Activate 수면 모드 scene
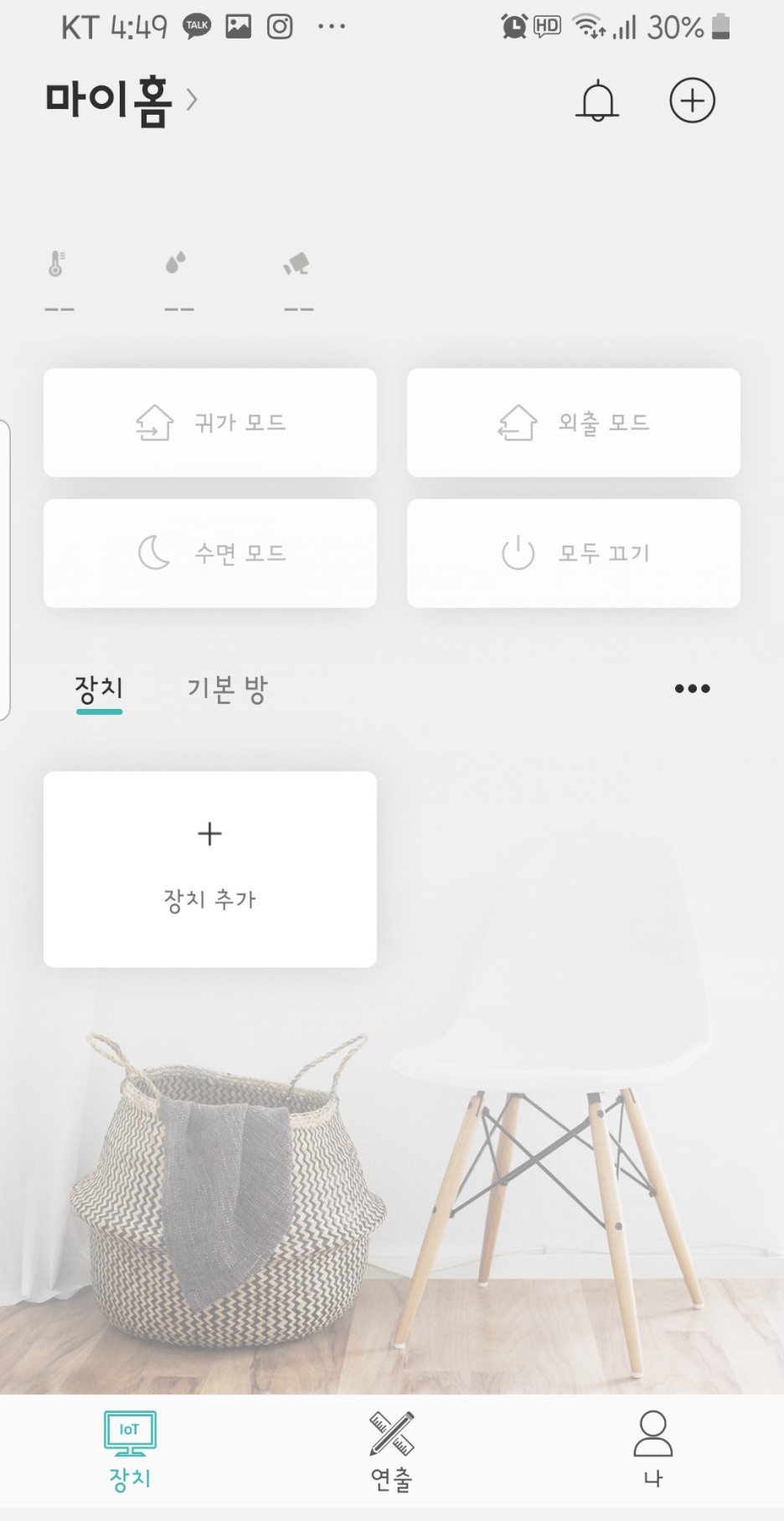 210,553
